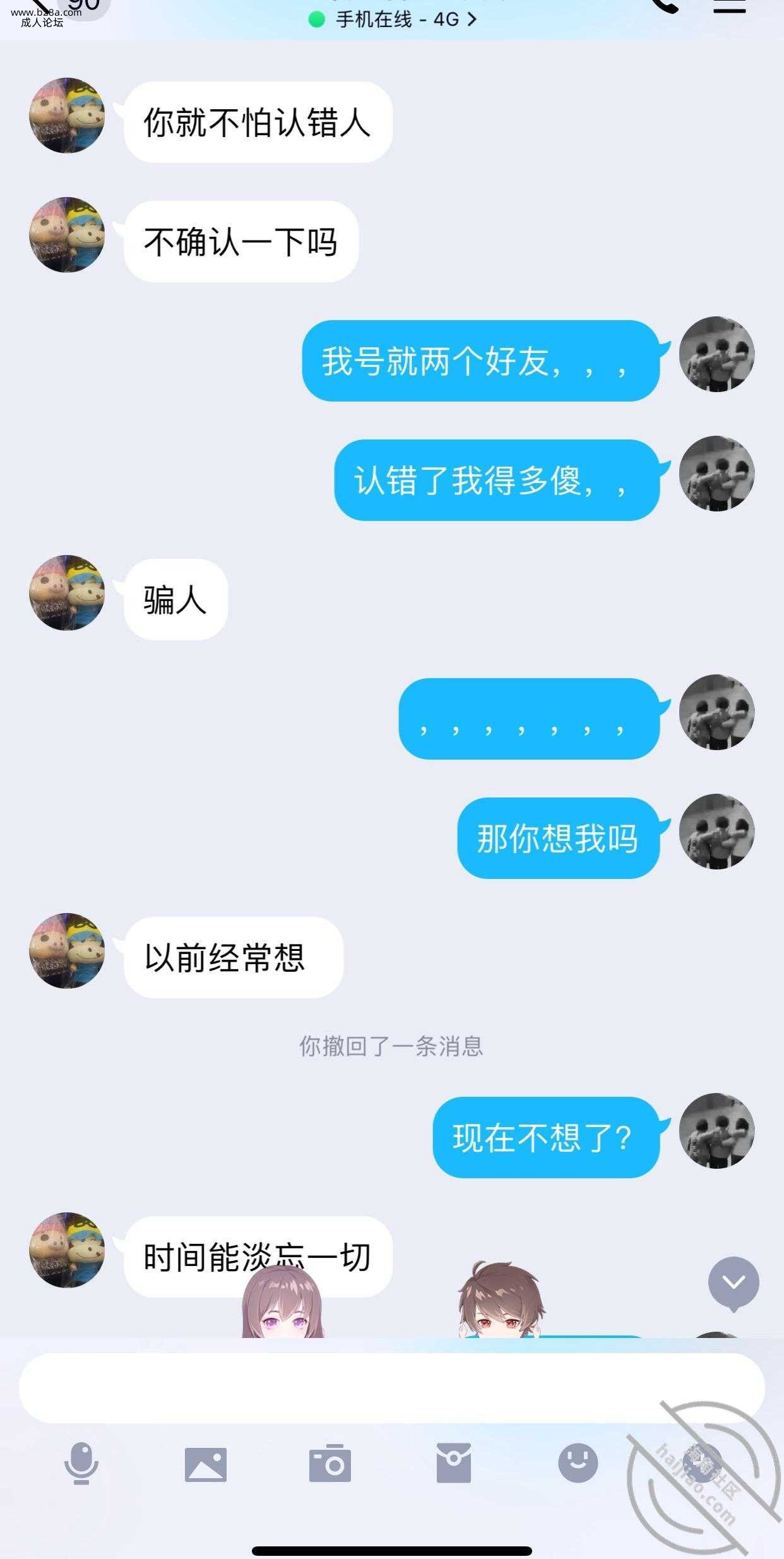Image resolution: width=784 pixels, height=1559 pixels.
Task: Open the chat settings menu
Action: (729, 6)
